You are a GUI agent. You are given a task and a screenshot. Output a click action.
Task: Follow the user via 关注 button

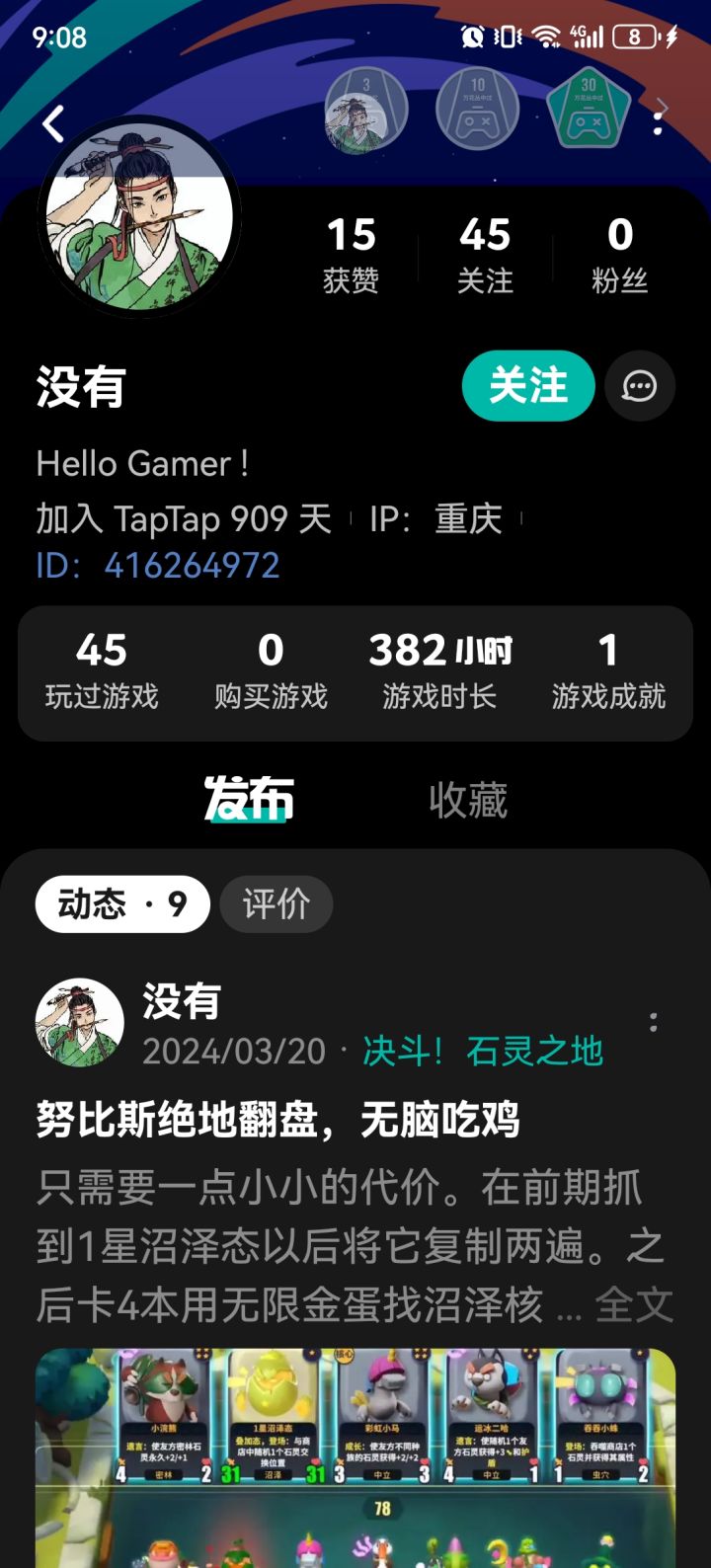(528, 386)
